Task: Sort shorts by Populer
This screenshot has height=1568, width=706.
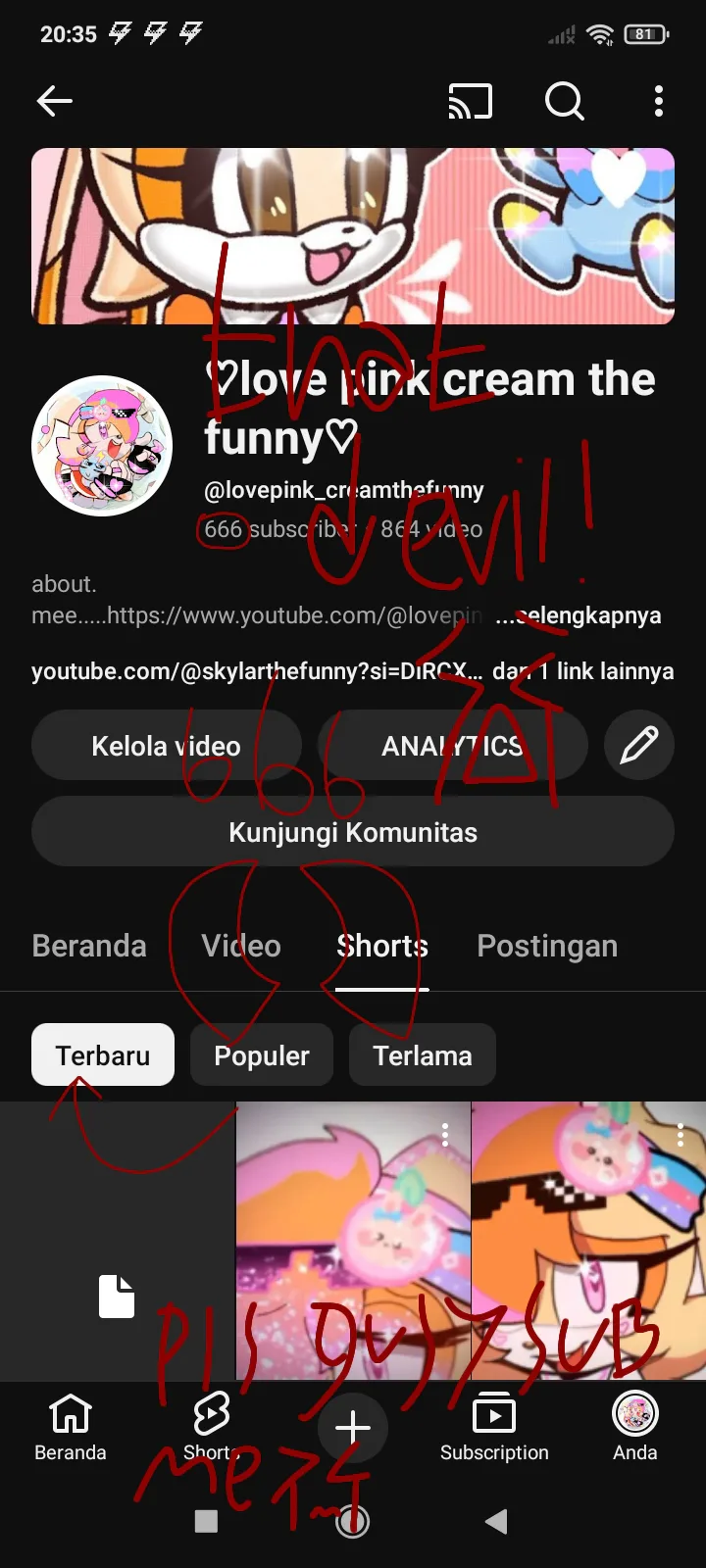Action: [262, 1055]
